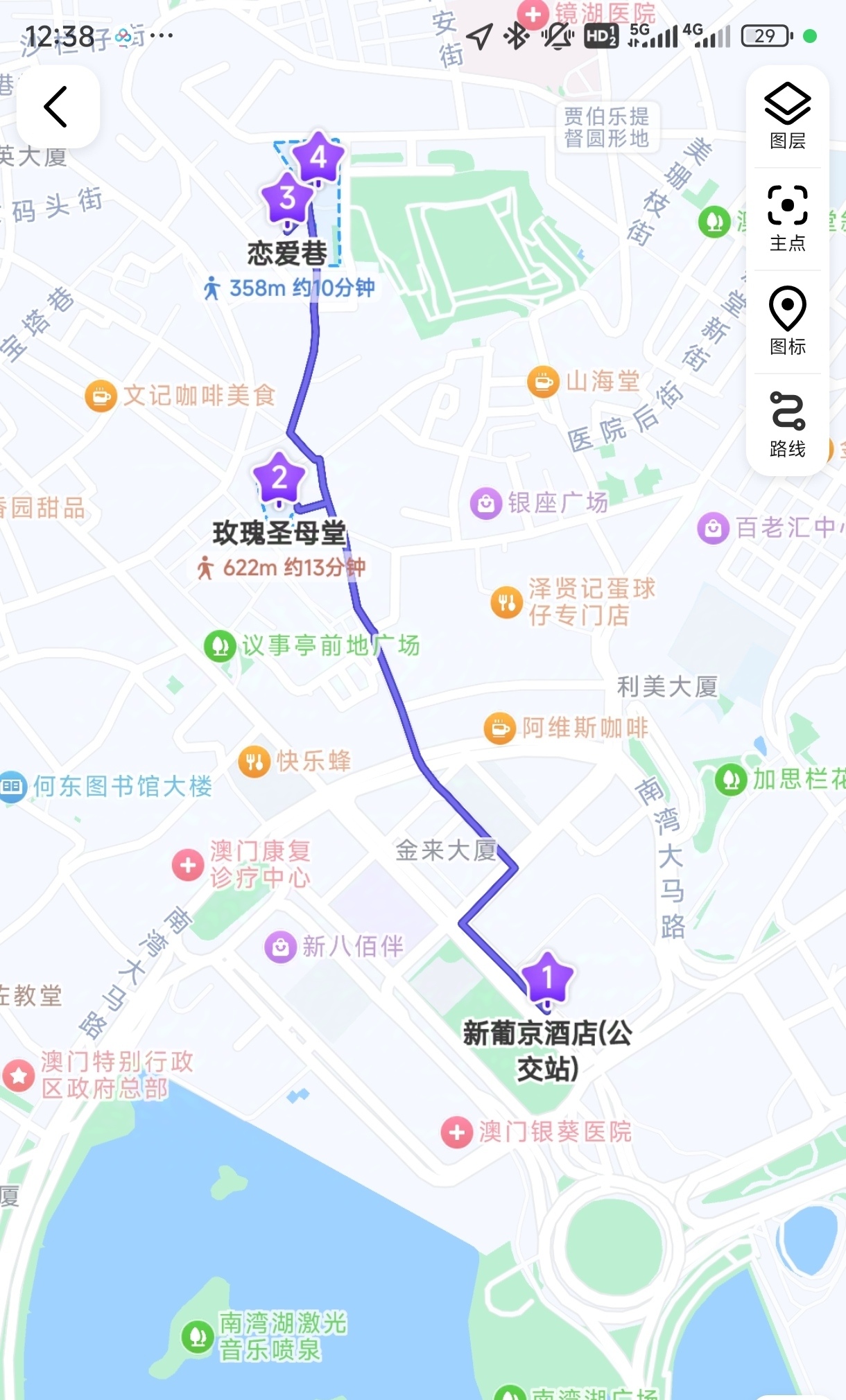Image resolution: width=846 pixels, height=1400 pixels.
Task: Tap the restaurant icon for 快乐蜂
Action: [x=254, y=762]
